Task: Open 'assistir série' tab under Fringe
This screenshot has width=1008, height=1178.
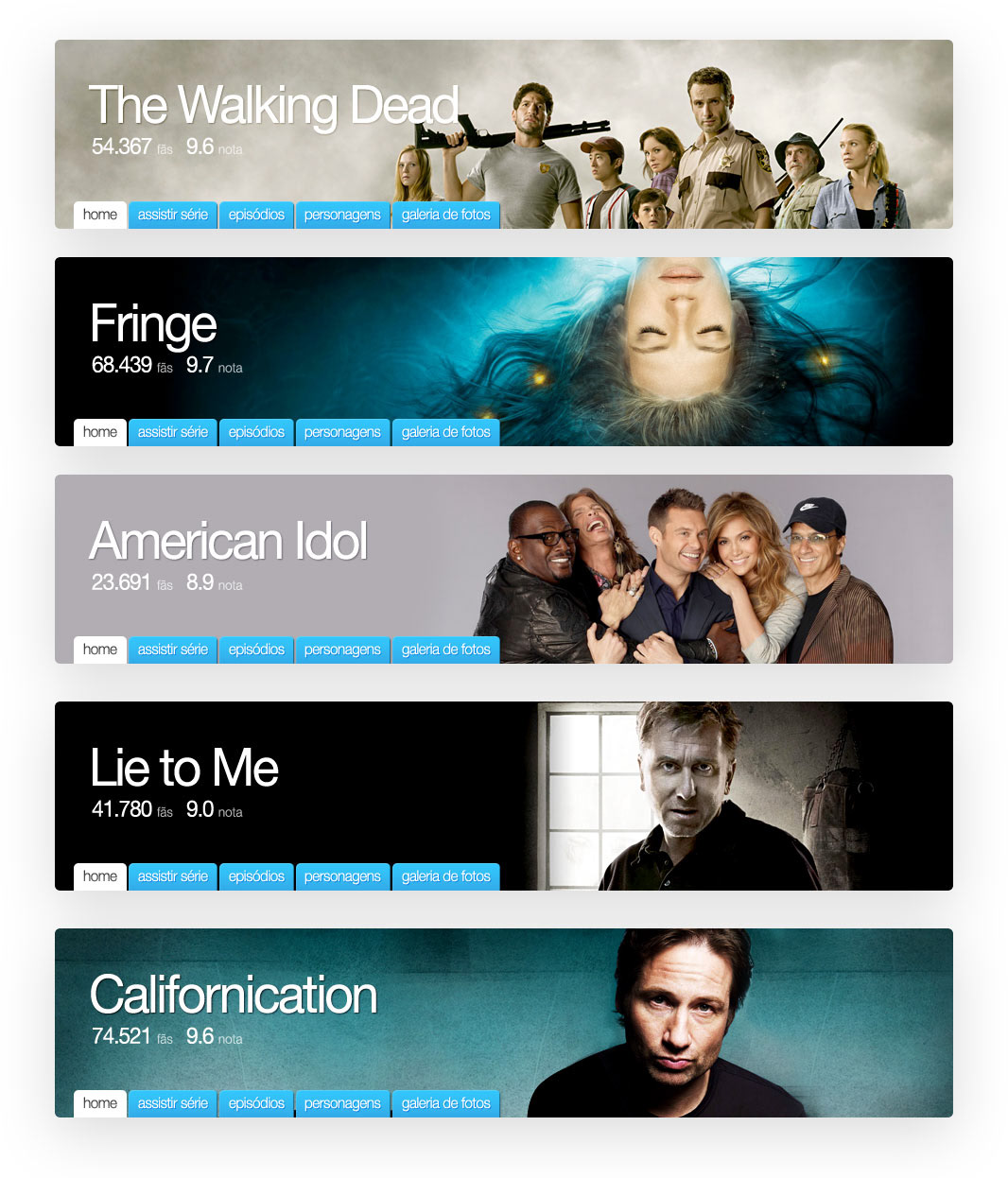Action: click(x=172, y=432)
